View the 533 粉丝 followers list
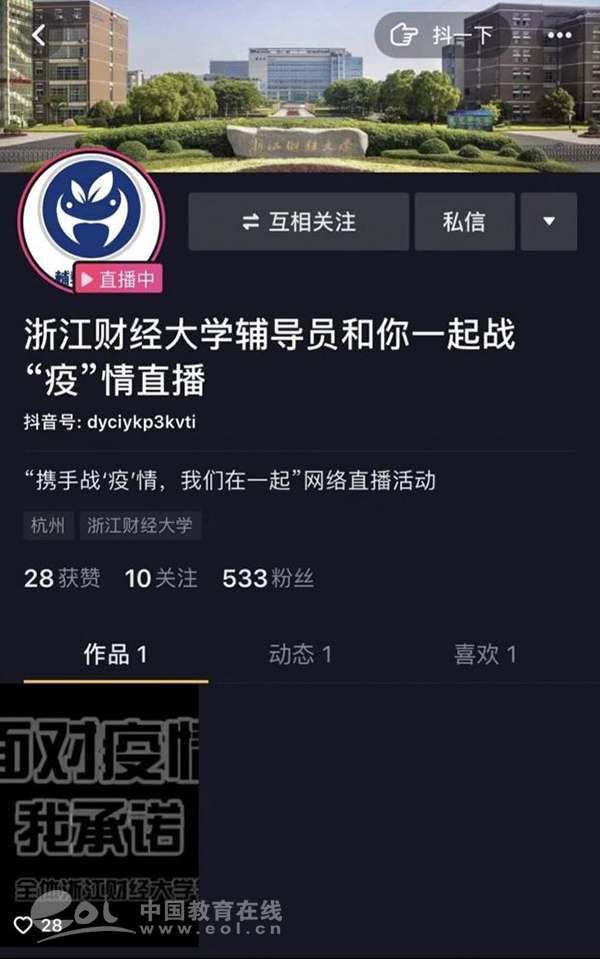The height and width of the screenshot is (959, 600). 268,578
